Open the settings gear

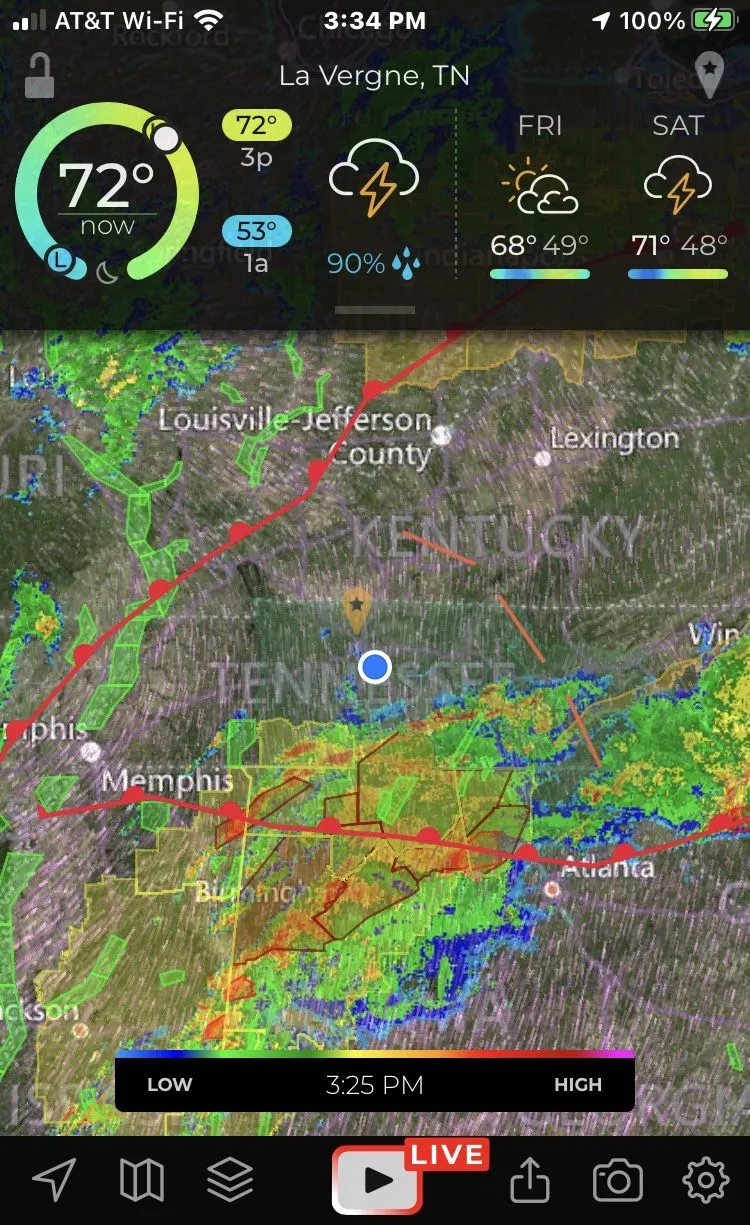coord(705,1181)
